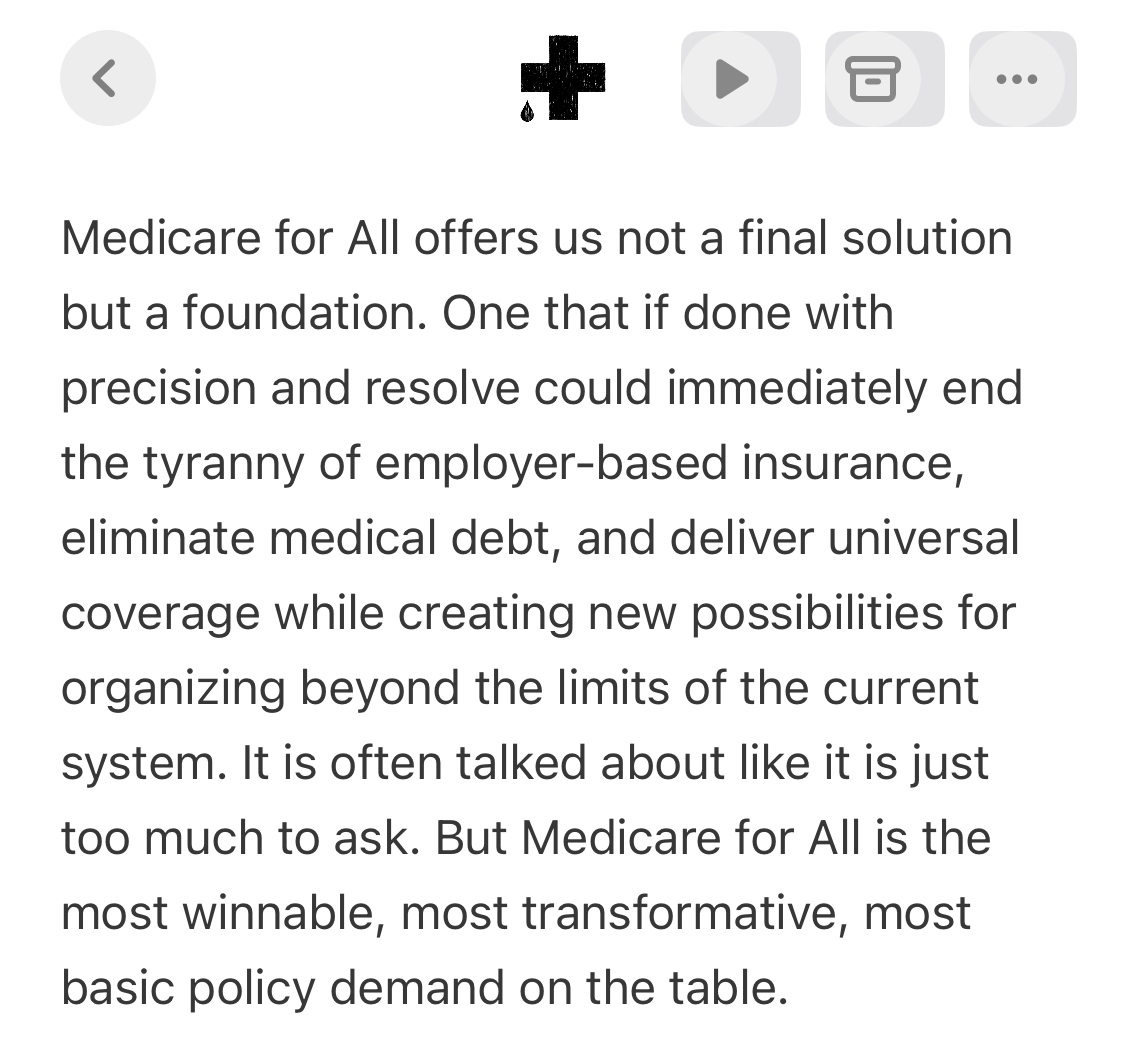Go back using the left chevron
The image size is (1125, 1057).
[107, 78]
